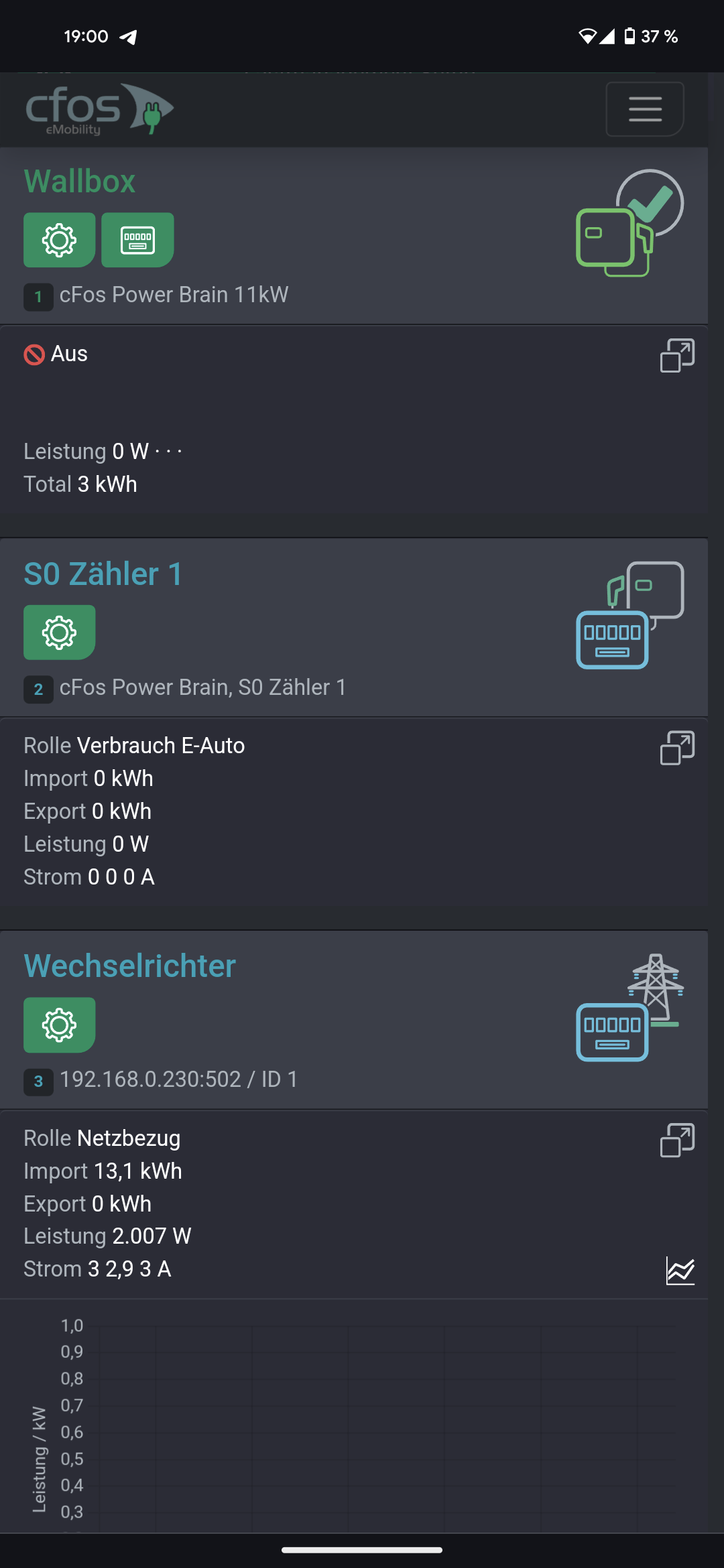Open the hamburger navigation menu
Viewport: 724px width, 1568px height.
point(645,109)
